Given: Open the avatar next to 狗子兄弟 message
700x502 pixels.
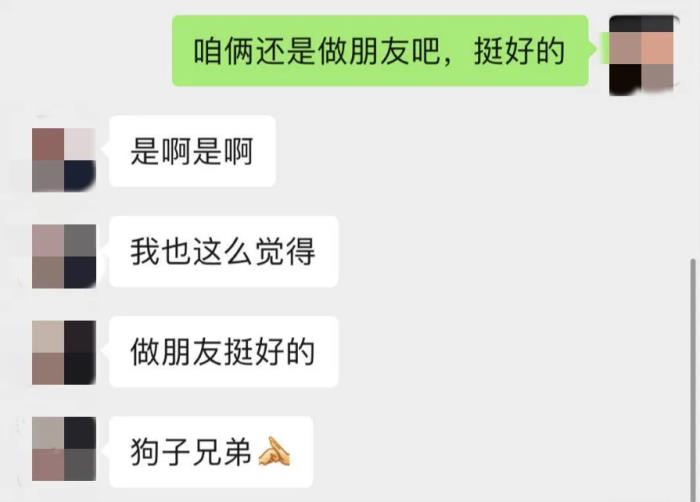Looking at the screenshot, I should [x=63, y=449].
